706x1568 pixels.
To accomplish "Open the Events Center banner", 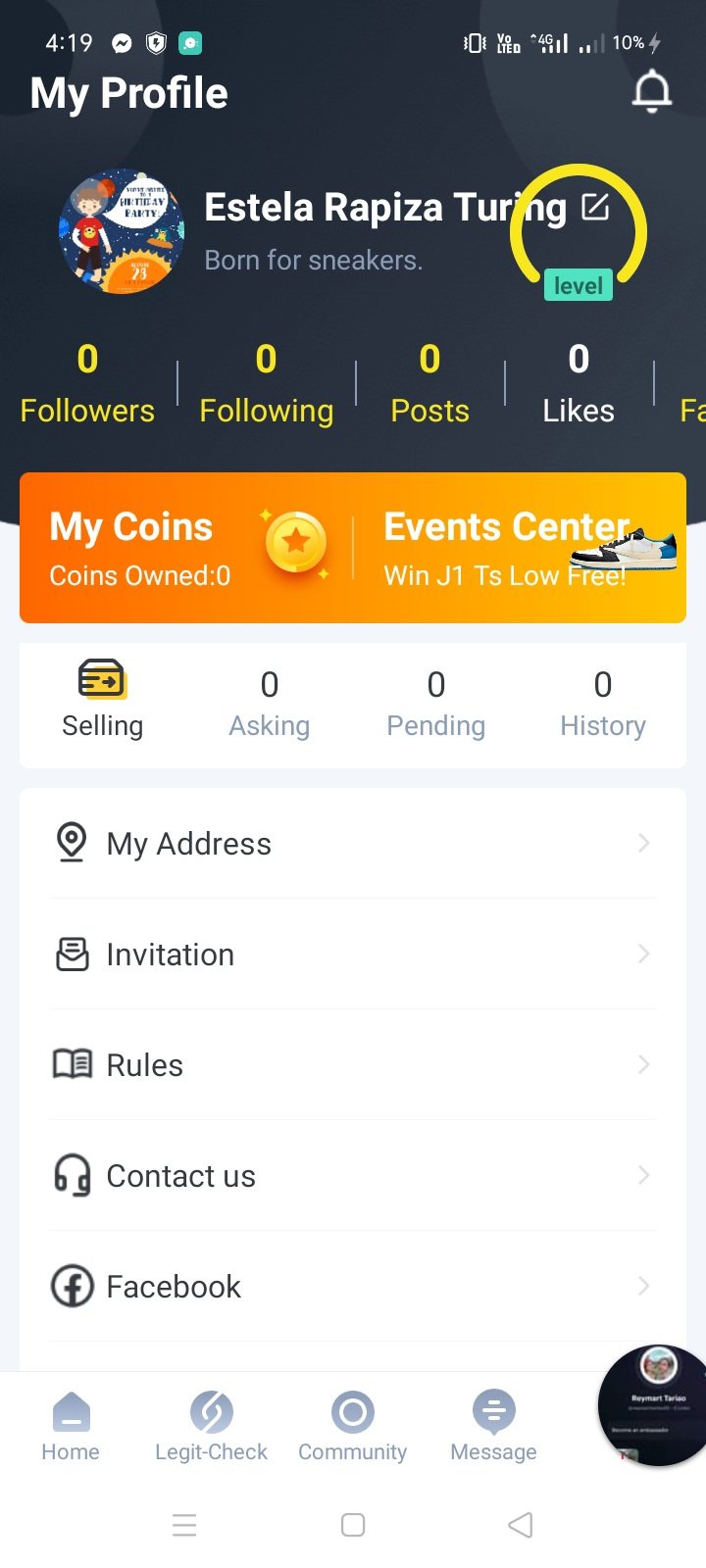I will click(520, 548).
